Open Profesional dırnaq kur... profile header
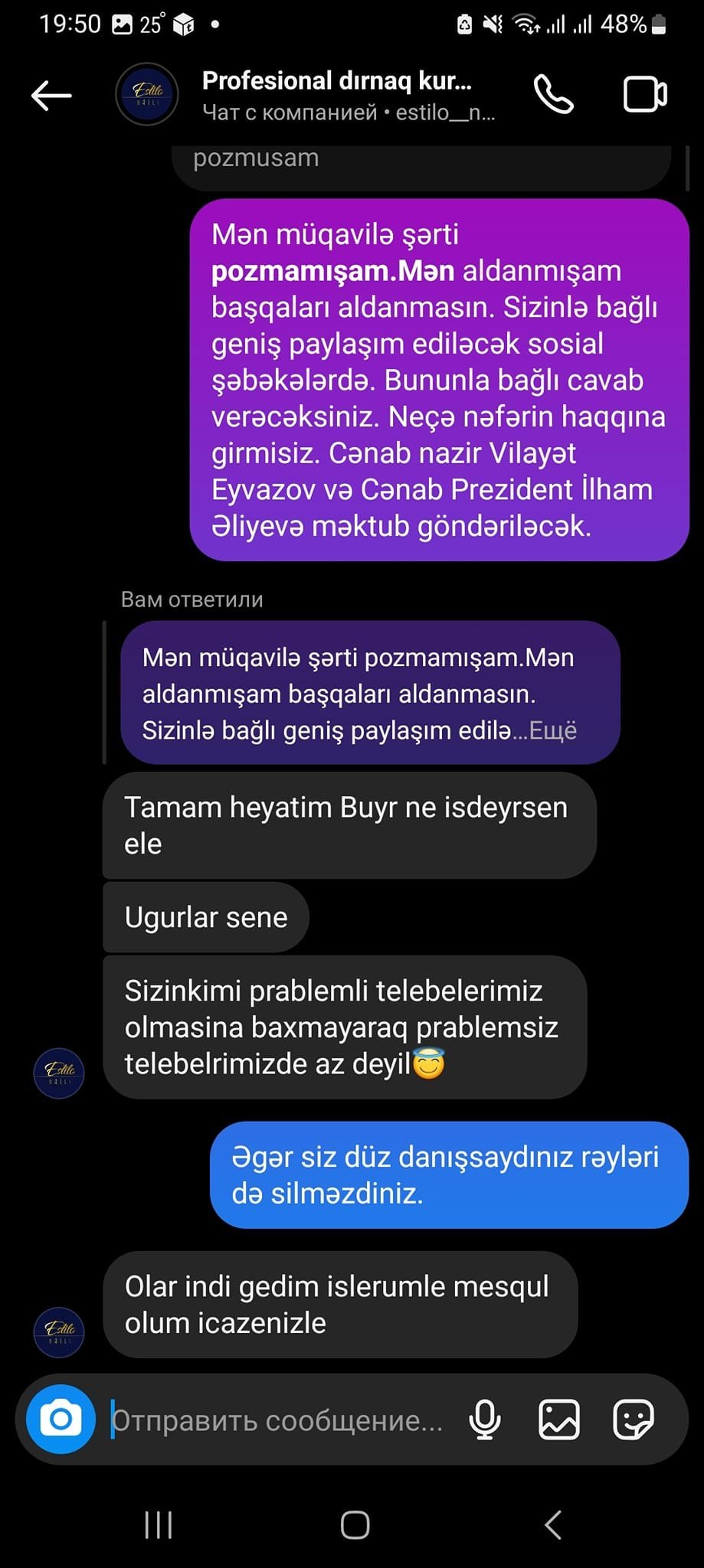Screen dimensions: 704x1568 click(337, 95)
